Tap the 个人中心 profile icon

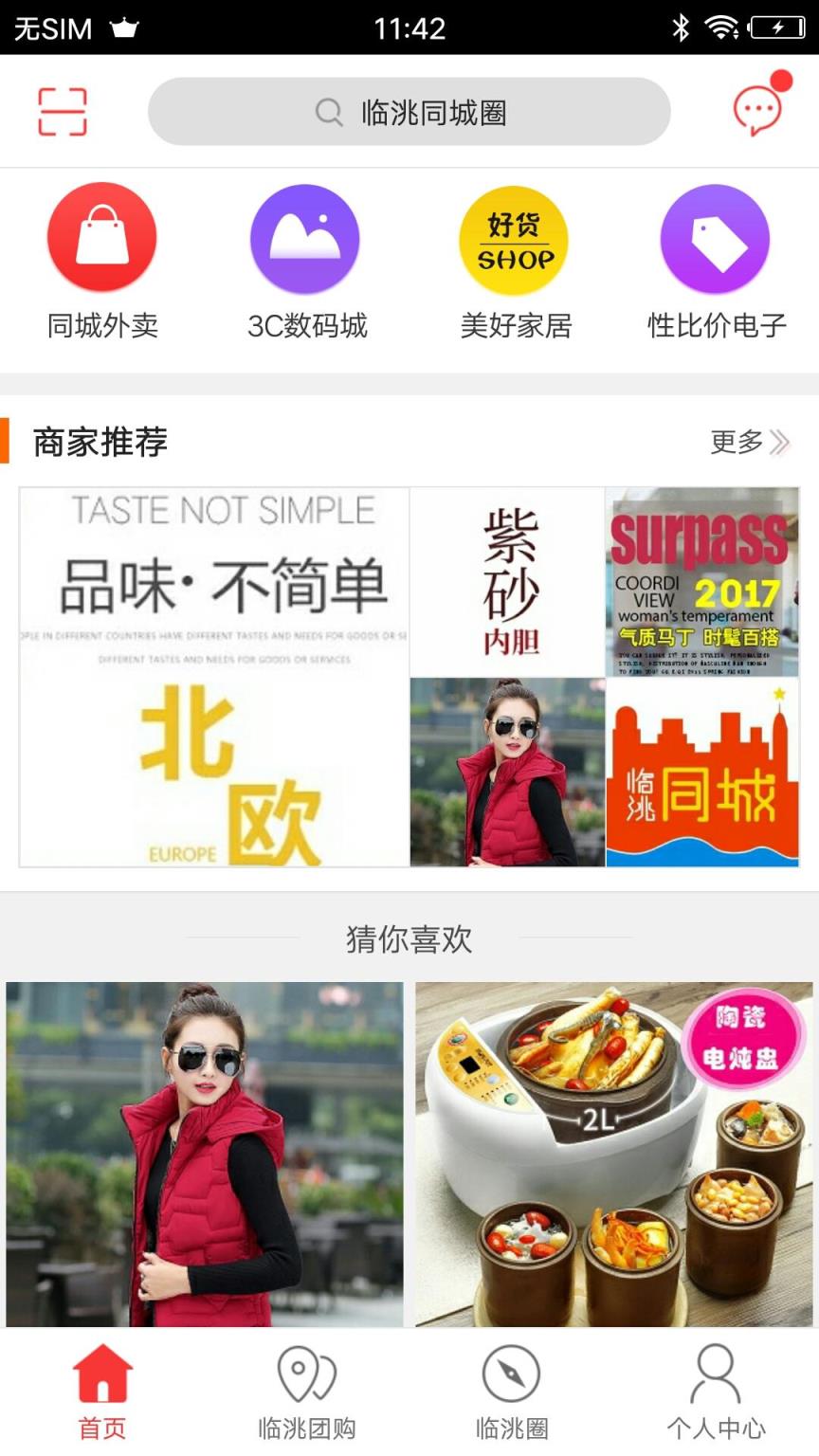pyautogui.click(x=717, y=1372)
